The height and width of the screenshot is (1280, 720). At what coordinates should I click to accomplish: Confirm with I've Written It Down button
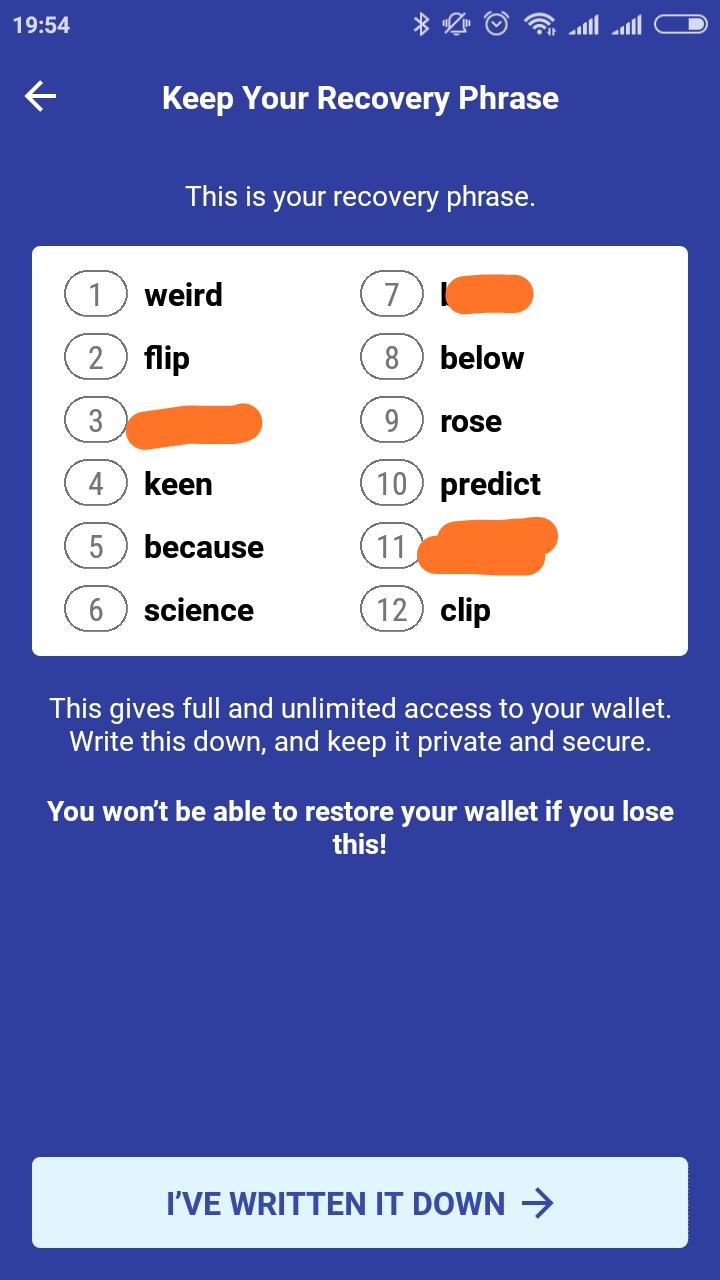360,1203
